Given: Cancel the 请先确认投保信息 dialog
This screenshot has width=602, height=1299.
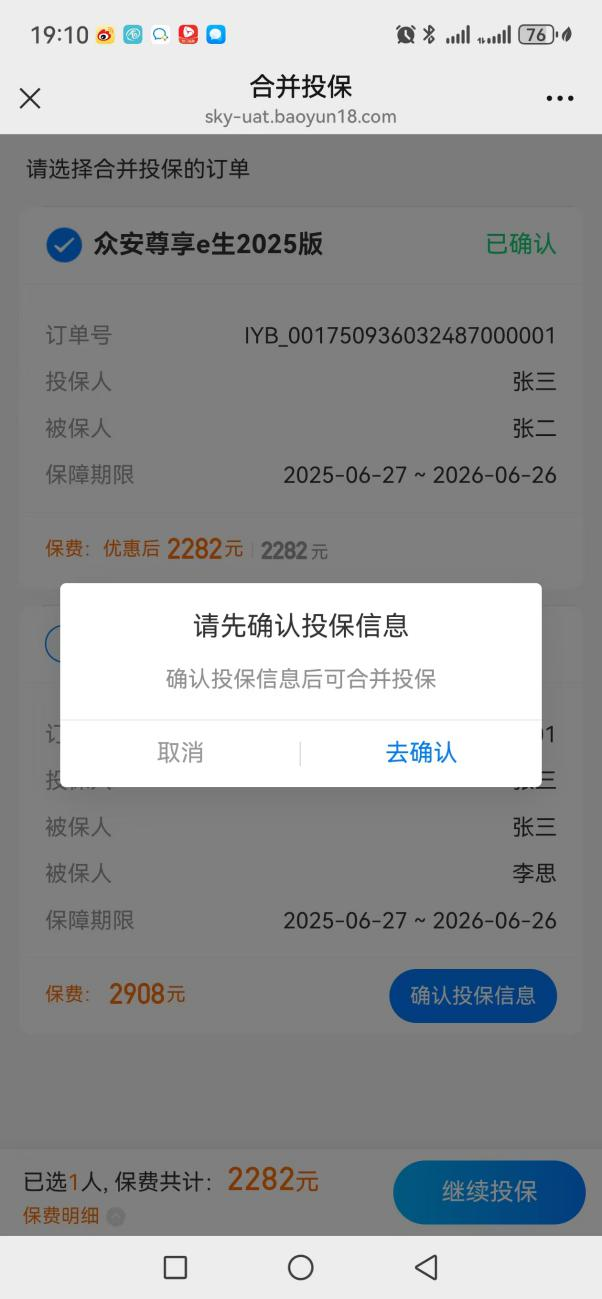Looking at the screenshot, I should pos(180,753).
